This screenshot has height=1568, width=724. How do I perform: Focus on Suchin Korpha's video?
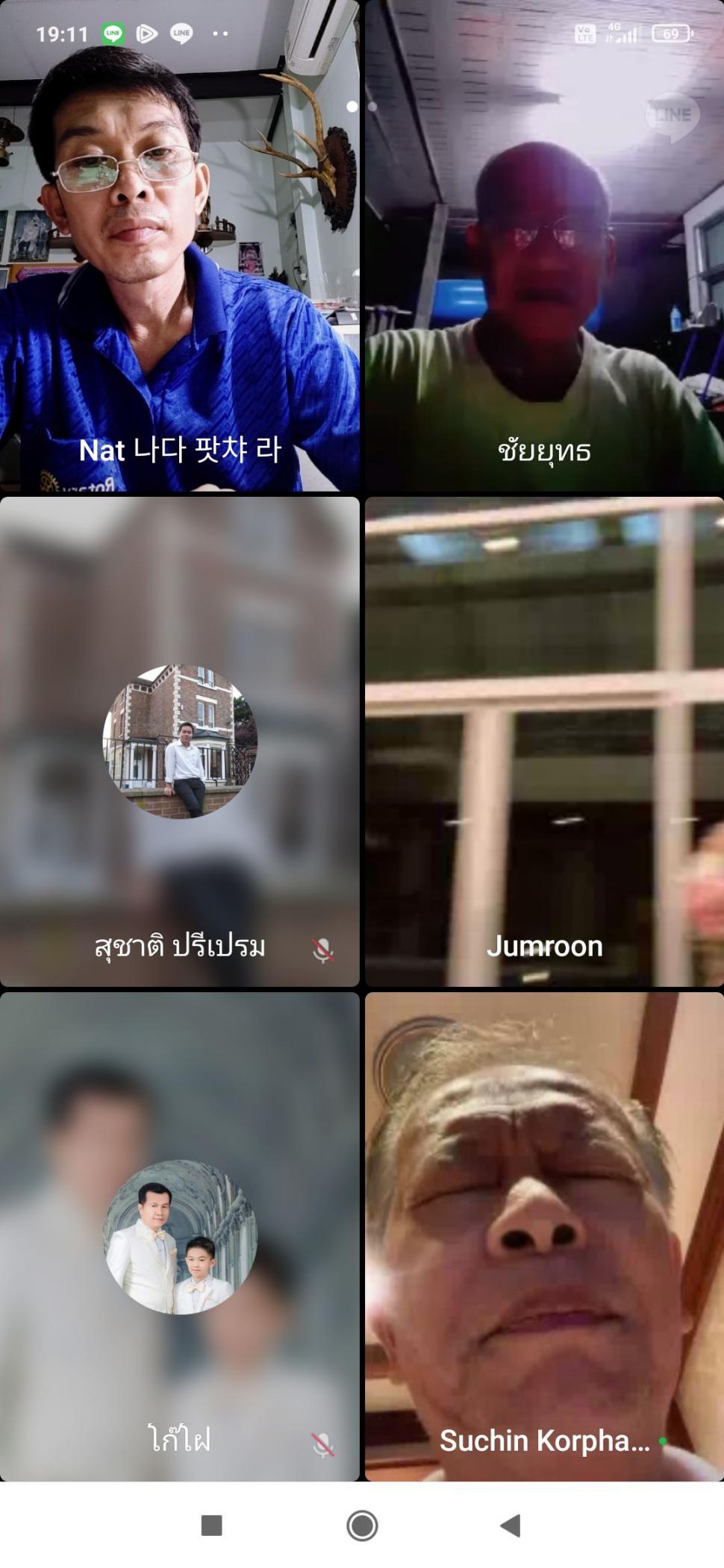tap(544, 1237)
